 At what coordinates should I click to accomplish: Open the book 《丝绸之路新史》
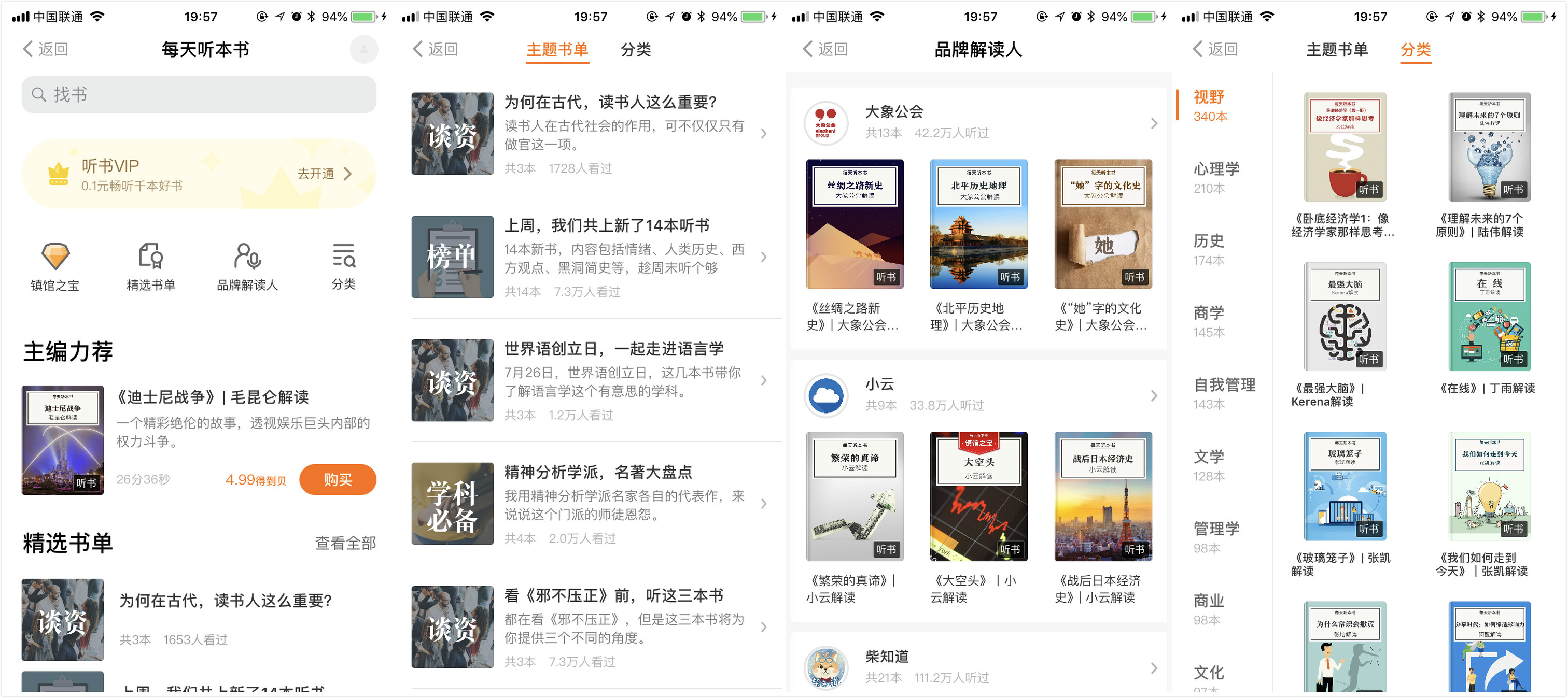click(854, 224)
